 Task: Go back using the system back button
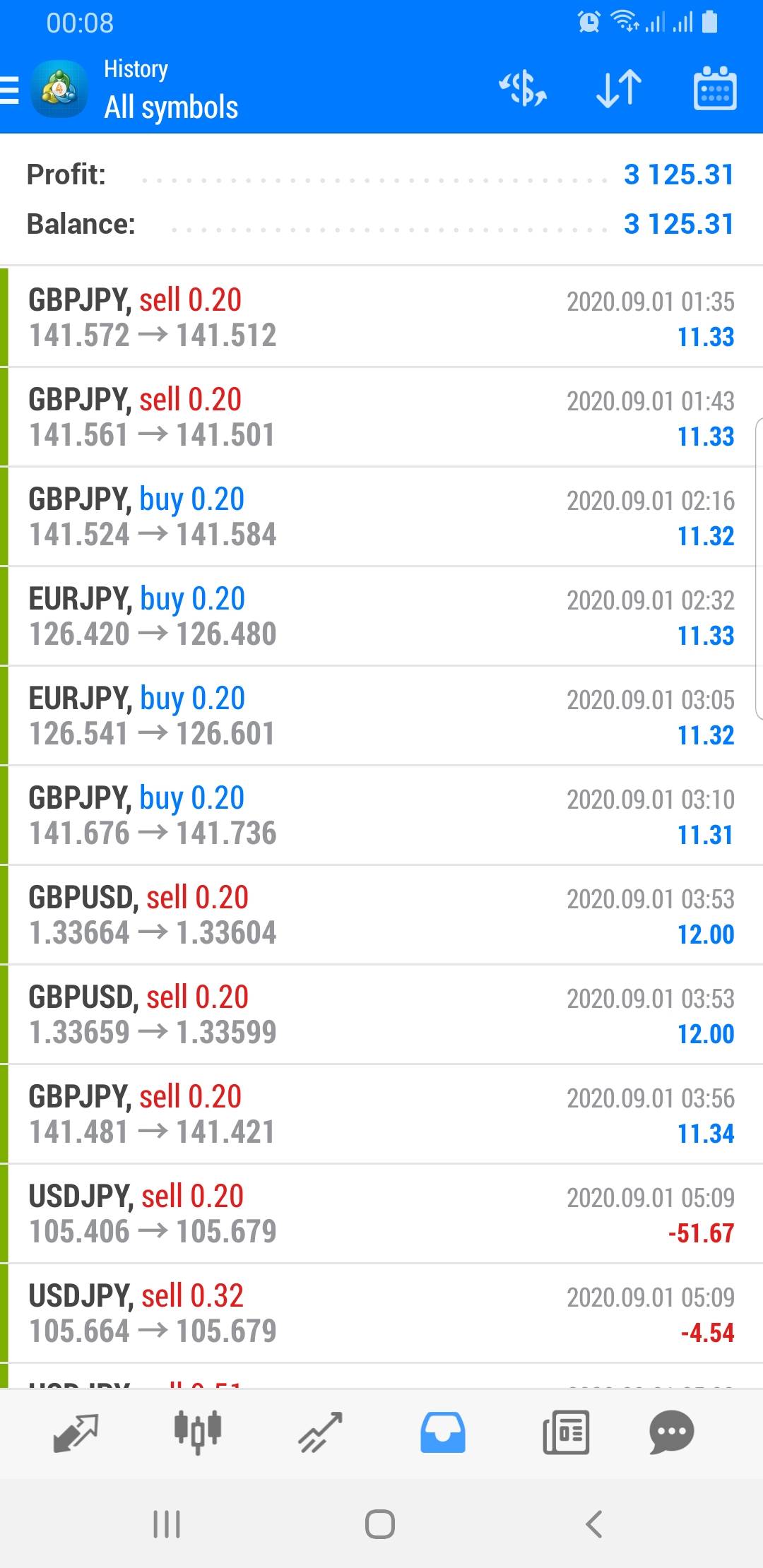594,1524
